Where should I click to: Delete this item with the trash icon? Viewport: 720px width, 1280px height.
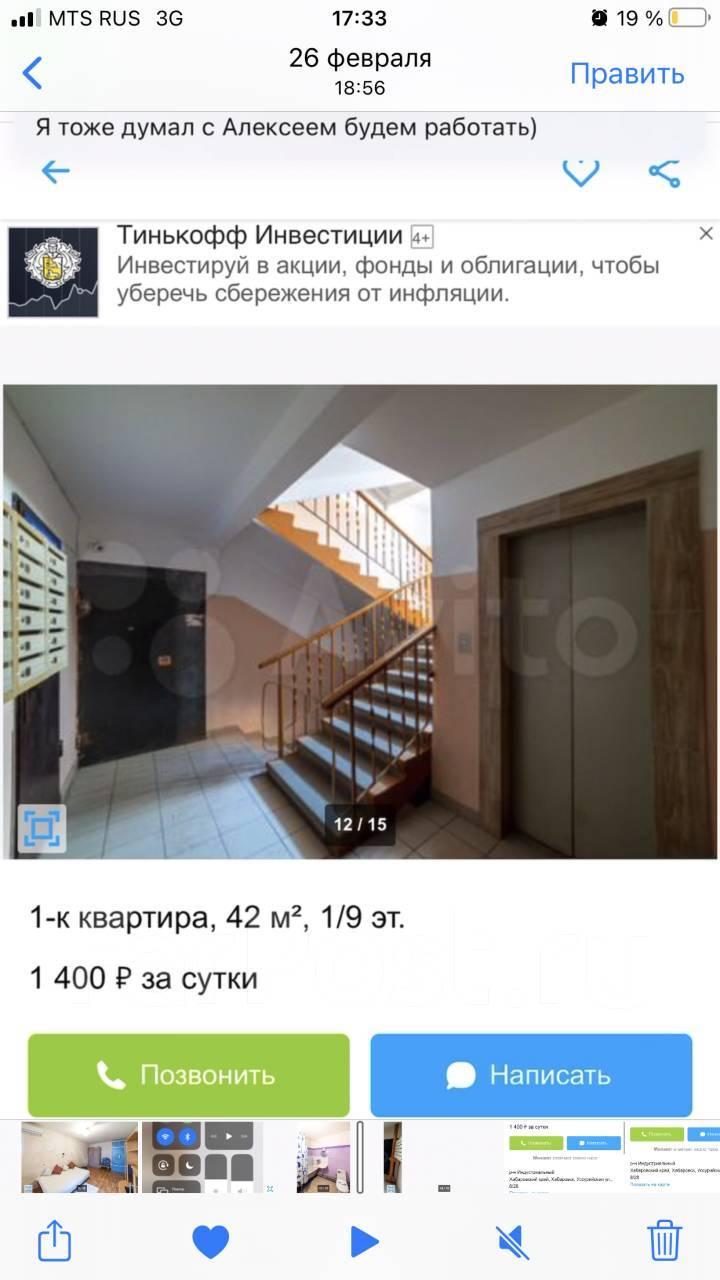[665, 1241]
